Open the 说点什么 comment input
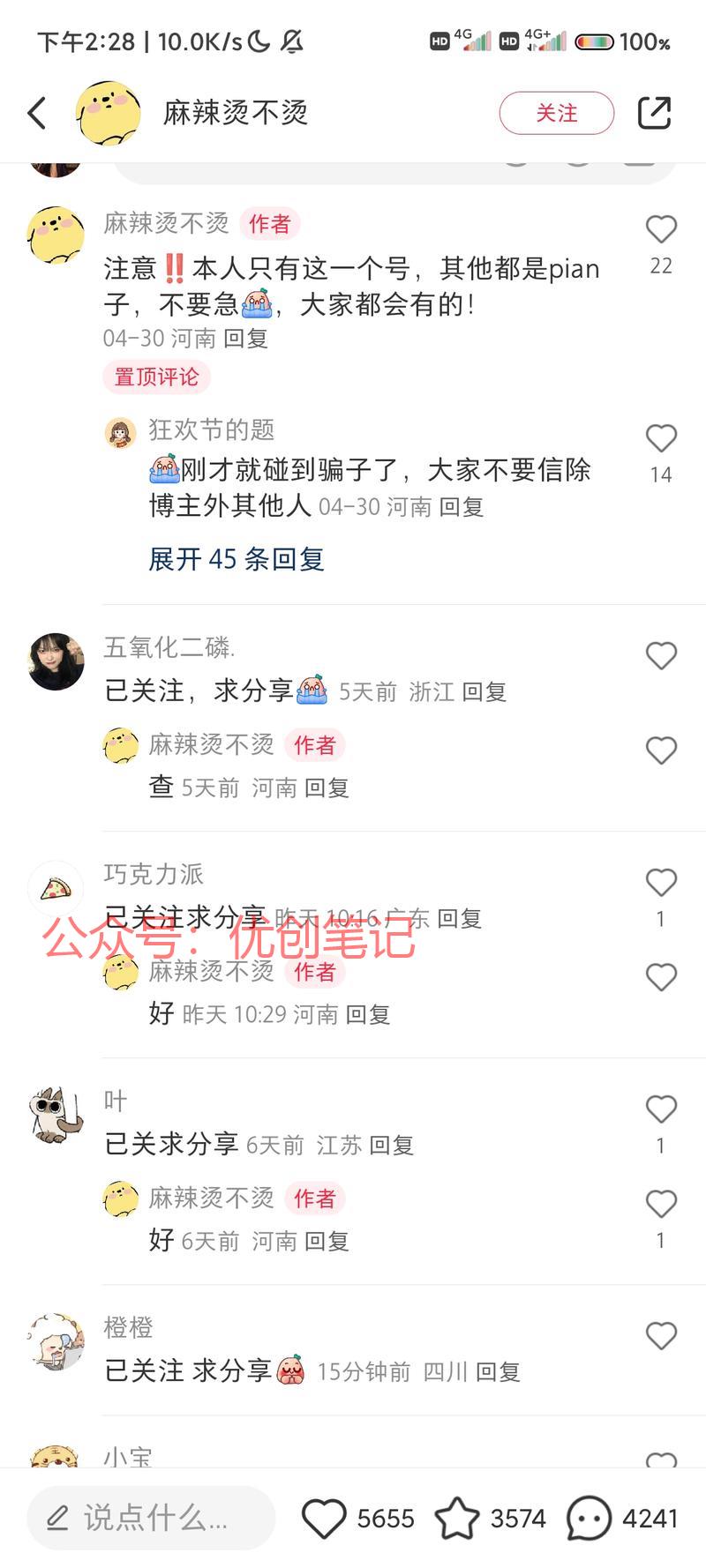 tap(152, 1518)
